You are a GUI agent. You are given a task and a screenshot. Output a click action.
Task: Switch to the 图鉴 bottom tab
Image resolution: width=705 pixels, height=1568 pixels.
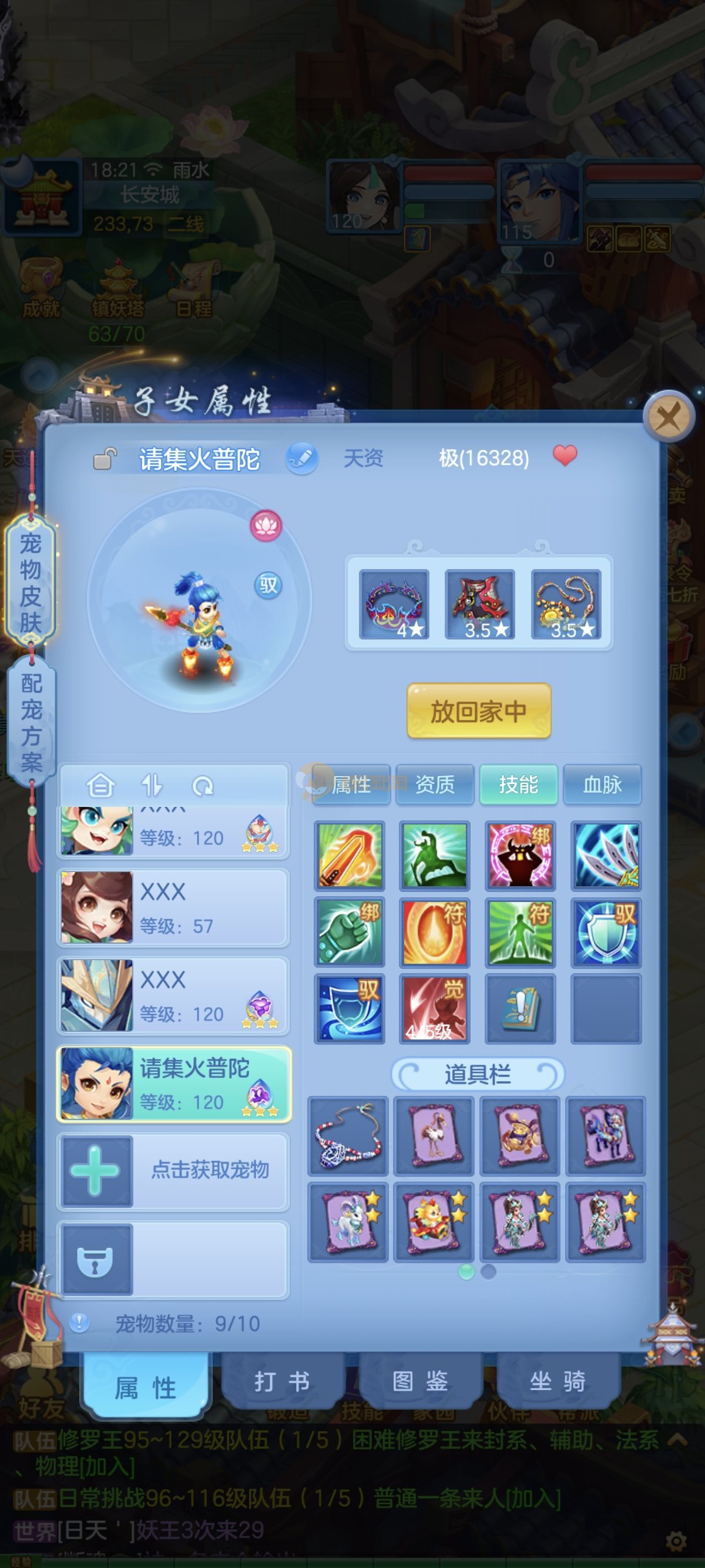click(419, 1382)
